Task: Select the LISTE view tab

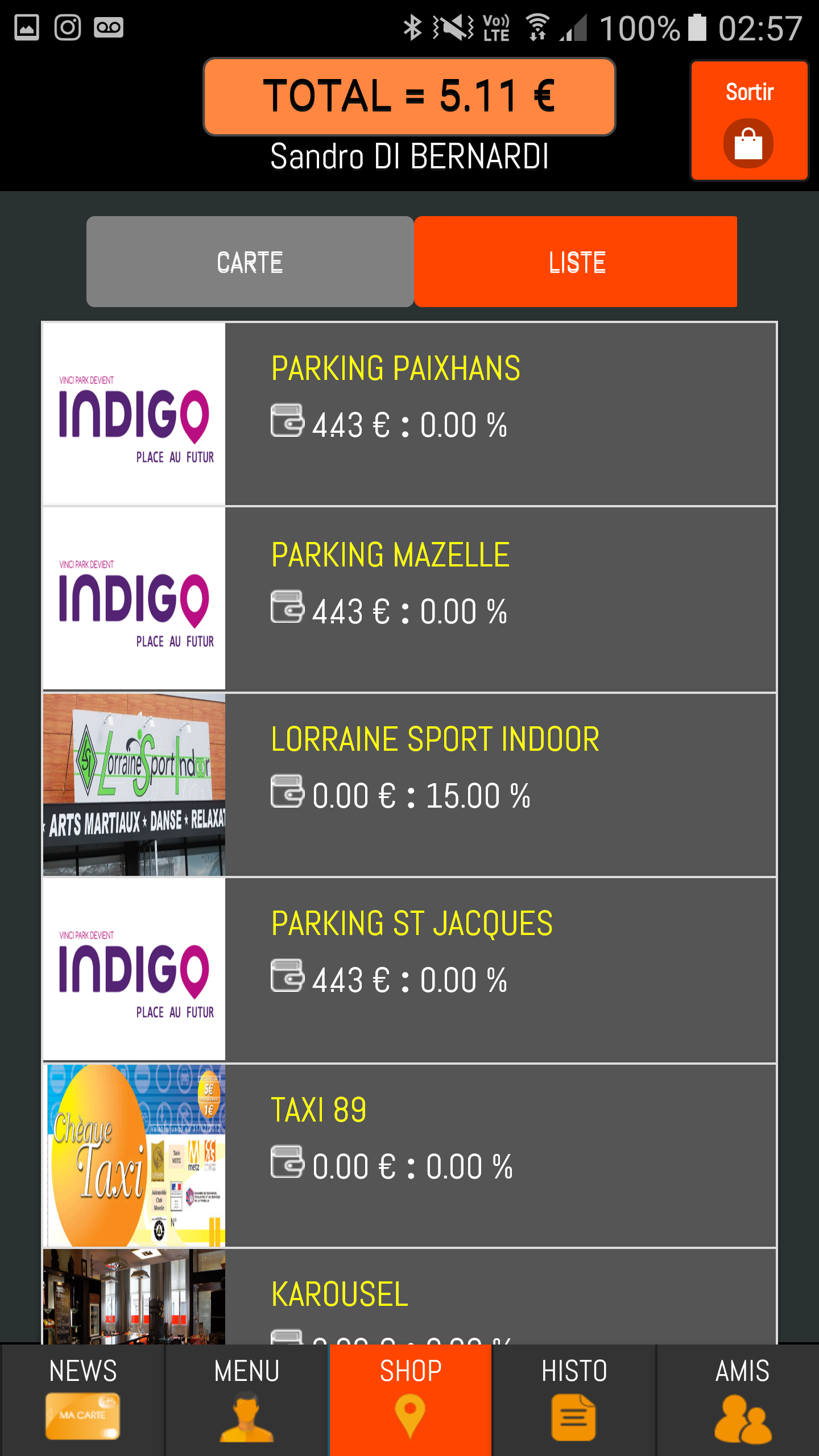Action: (x=576, y=262)
